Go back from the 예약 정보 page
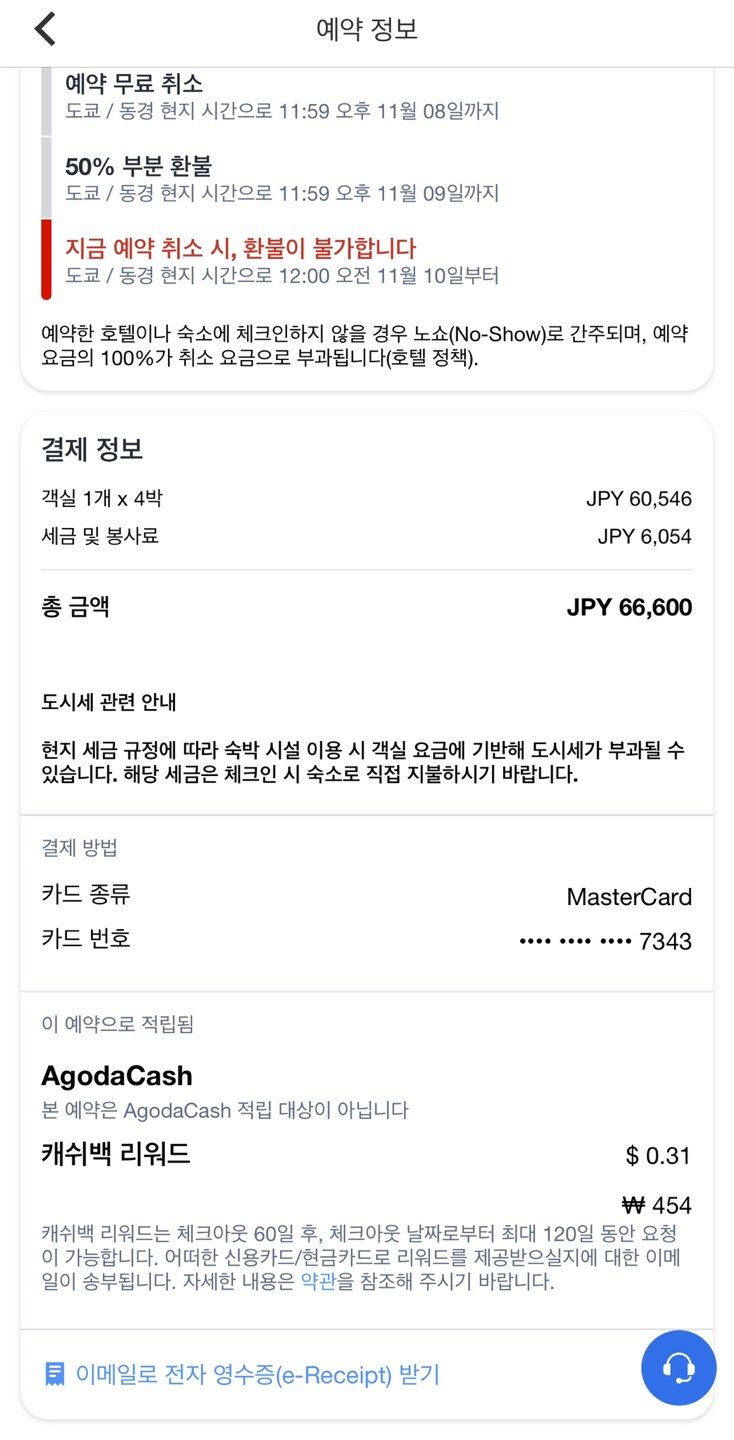734x1440 pixels. coord(44,29)
